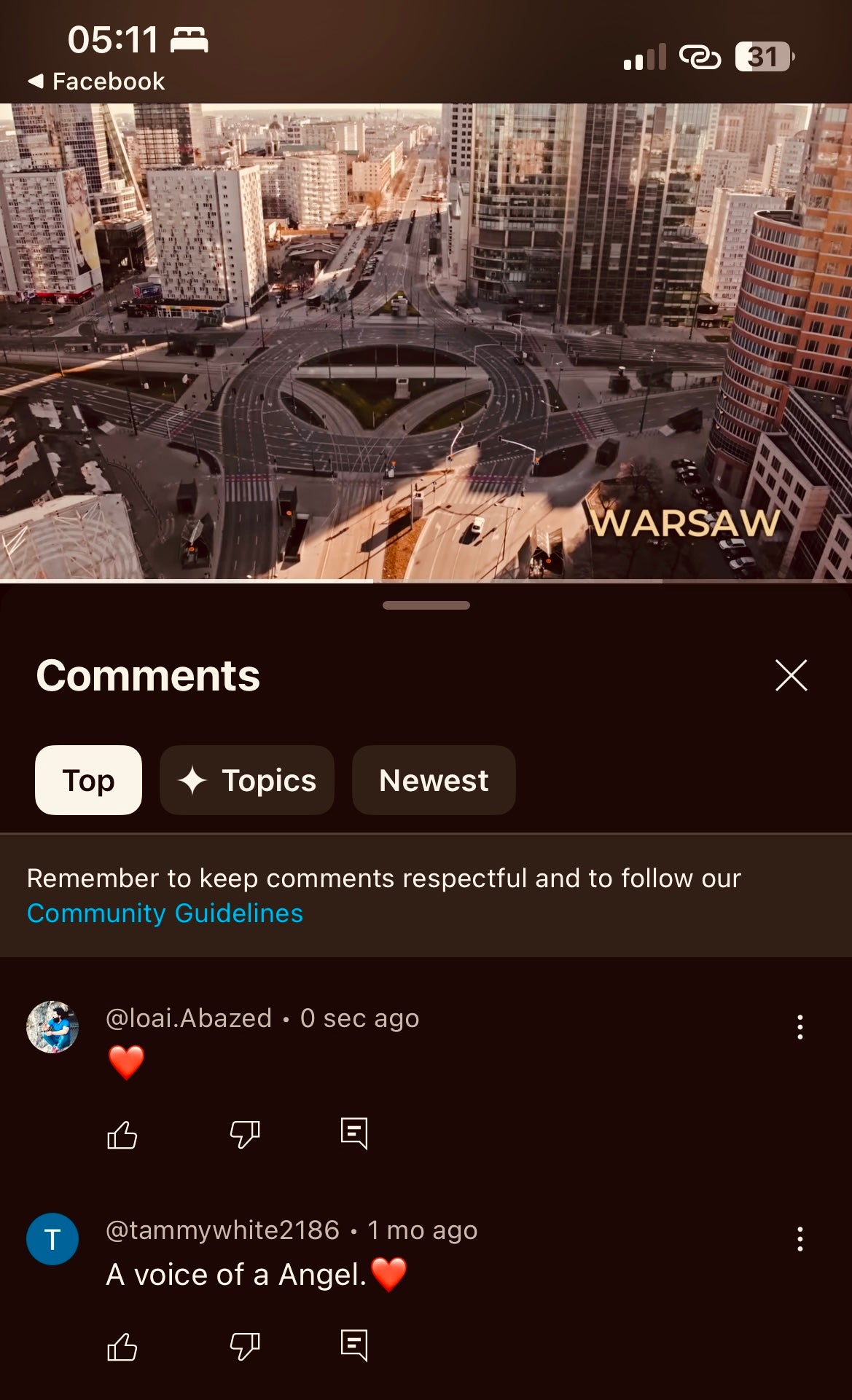This screenshot has width=852, height=1400.
Task: Reply to @tammywhite2186's comment
Action: tap(354, 1345)
